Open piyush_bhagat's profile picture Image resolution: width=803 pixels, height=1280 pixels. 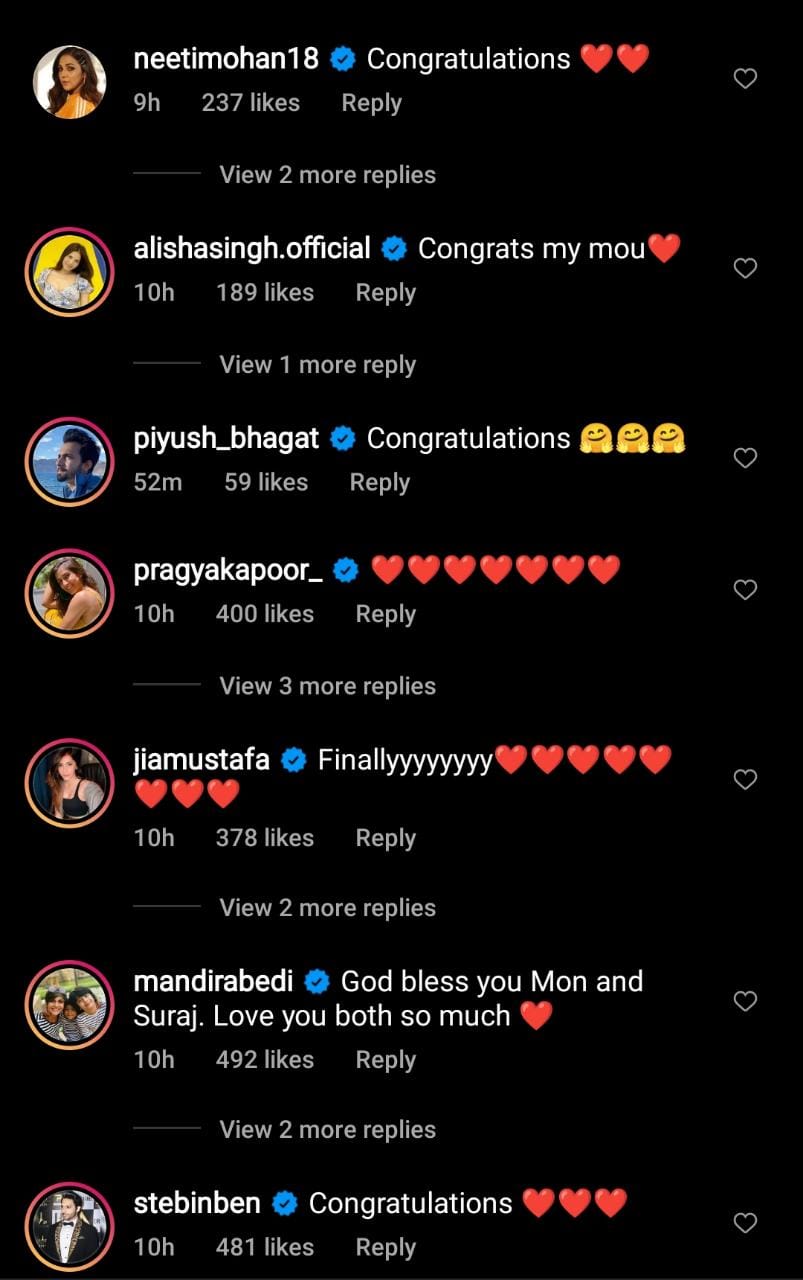pos(70,461)
